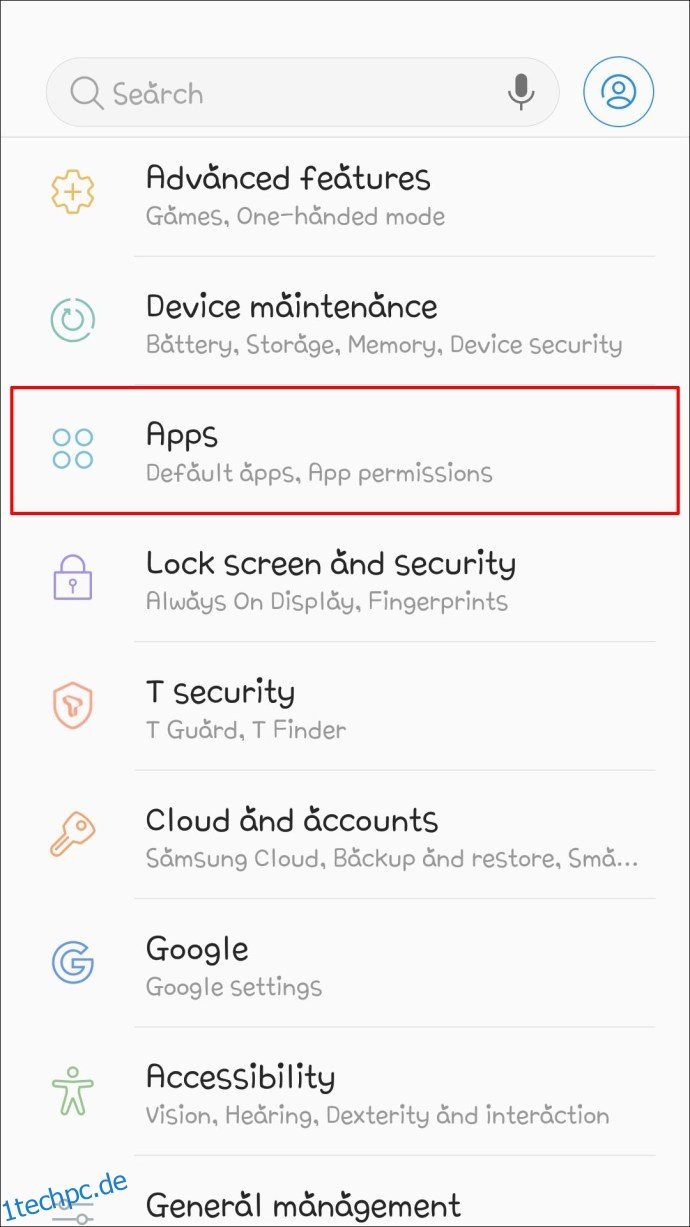The height and width of the screenshot is (1227, 690).
Task: Go to Accessibility settings
Action: (345, 1091)
